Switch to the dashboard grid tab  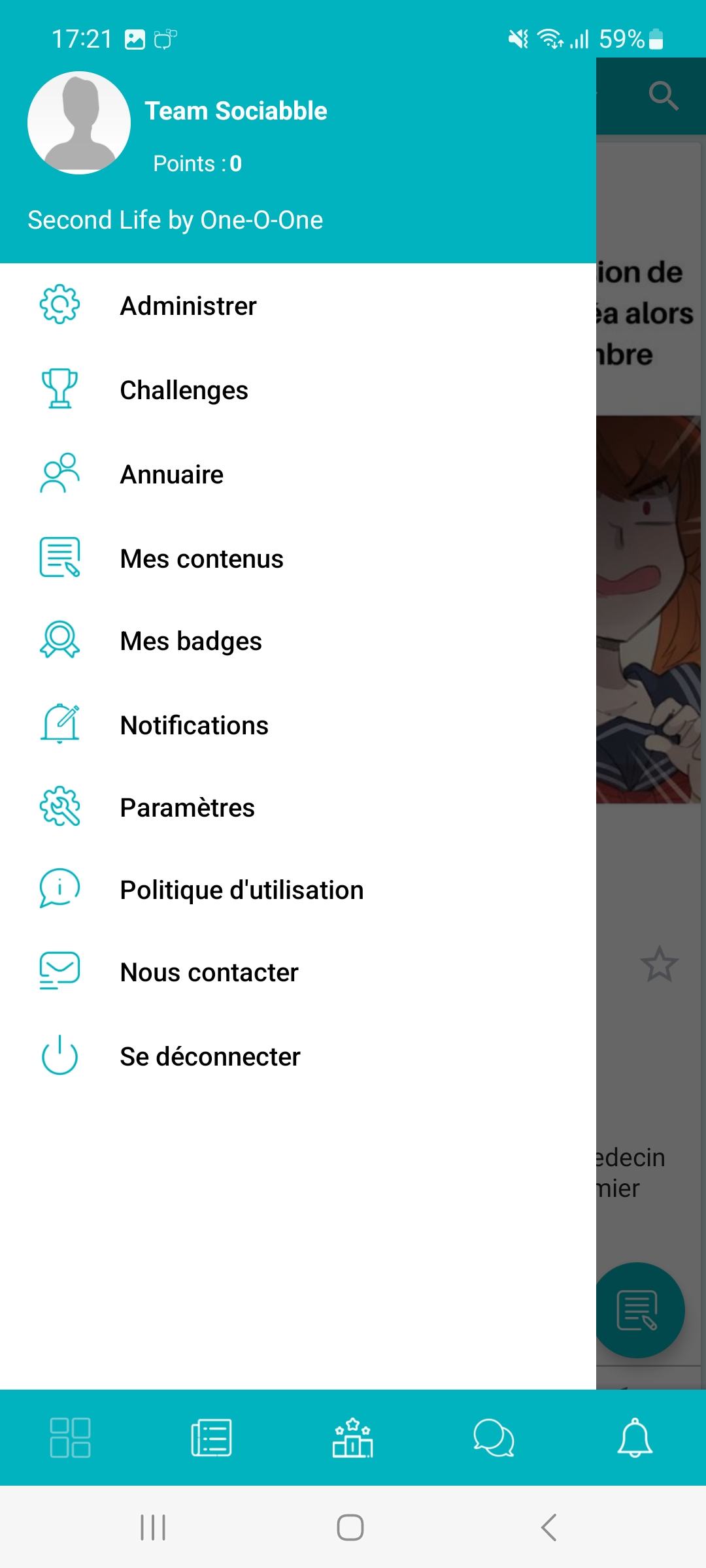(x=71, y=1437)
